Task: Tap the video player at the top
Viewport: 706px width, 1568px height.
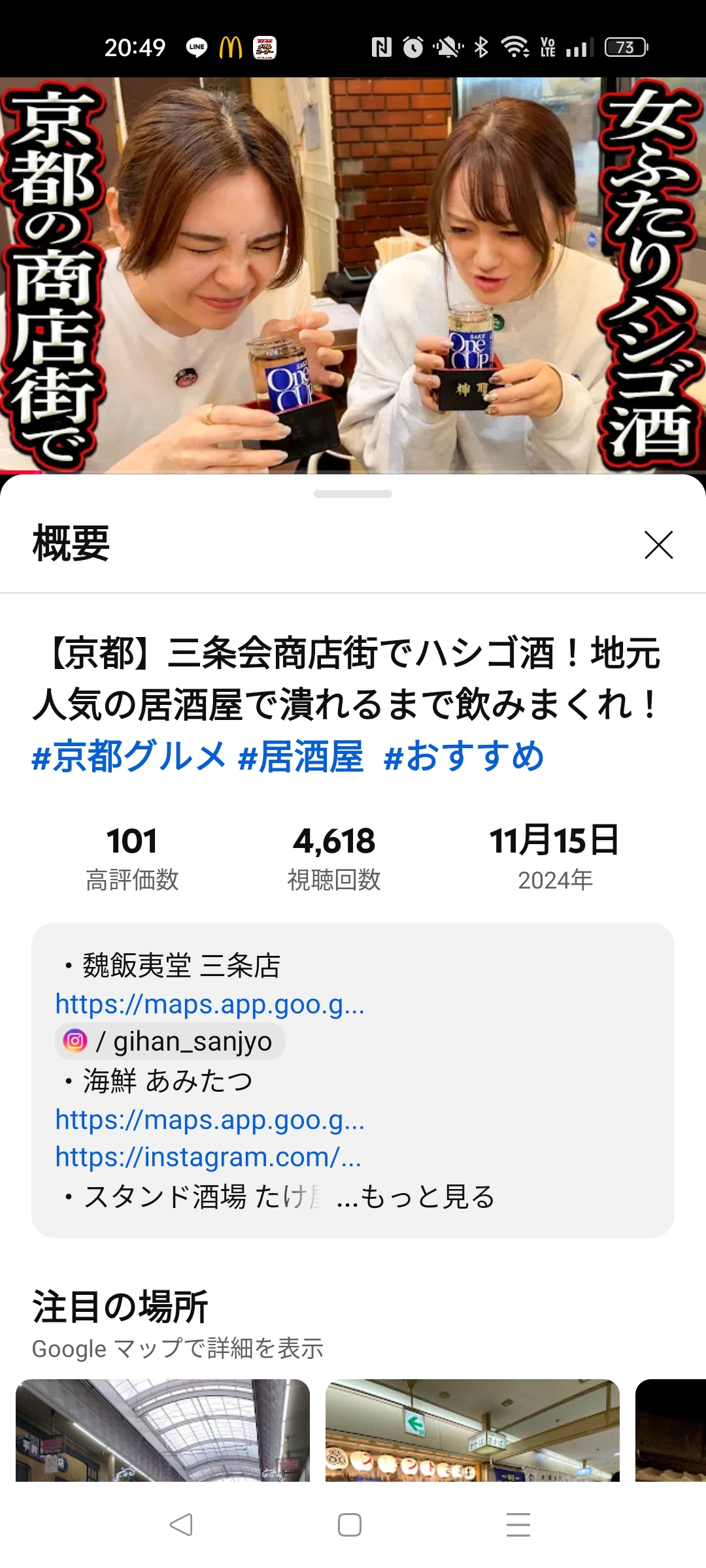Action: (353, 274)
